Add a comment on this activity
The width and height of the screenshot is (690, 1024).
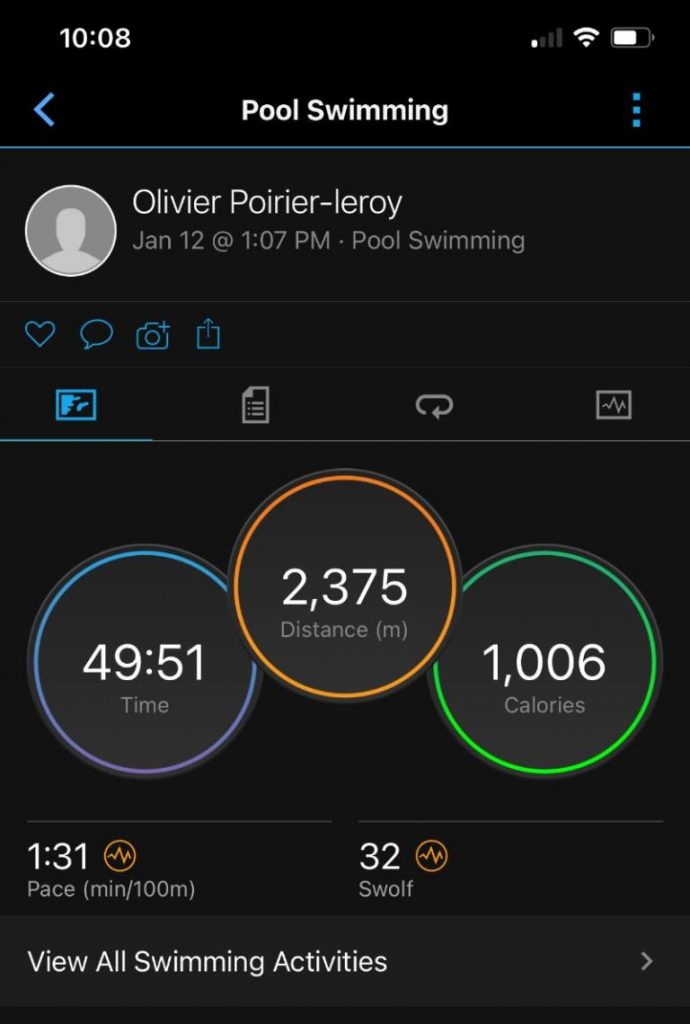96,334
